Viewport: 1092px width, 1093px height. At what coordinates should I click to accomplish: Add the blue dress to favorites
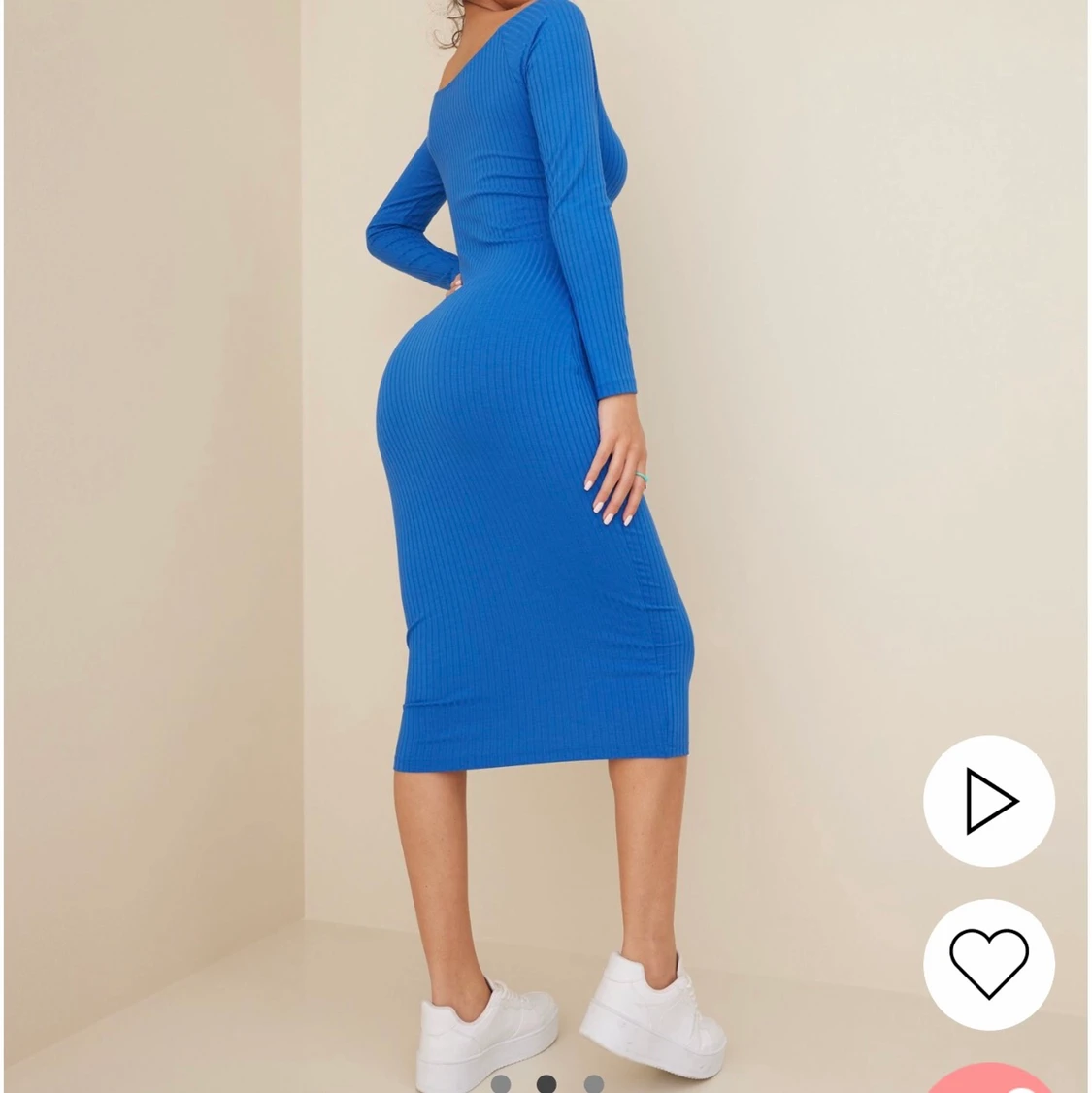tap(988, 964)
